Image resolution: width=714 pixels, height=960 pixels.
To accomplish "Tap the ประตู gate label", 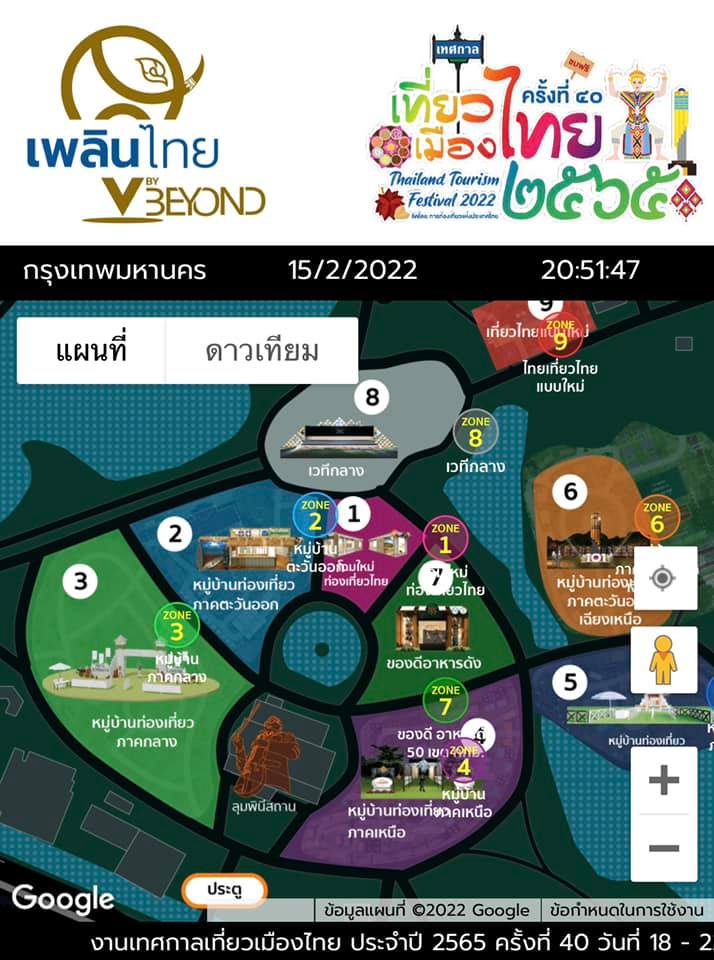I will (x=225, y=889).
